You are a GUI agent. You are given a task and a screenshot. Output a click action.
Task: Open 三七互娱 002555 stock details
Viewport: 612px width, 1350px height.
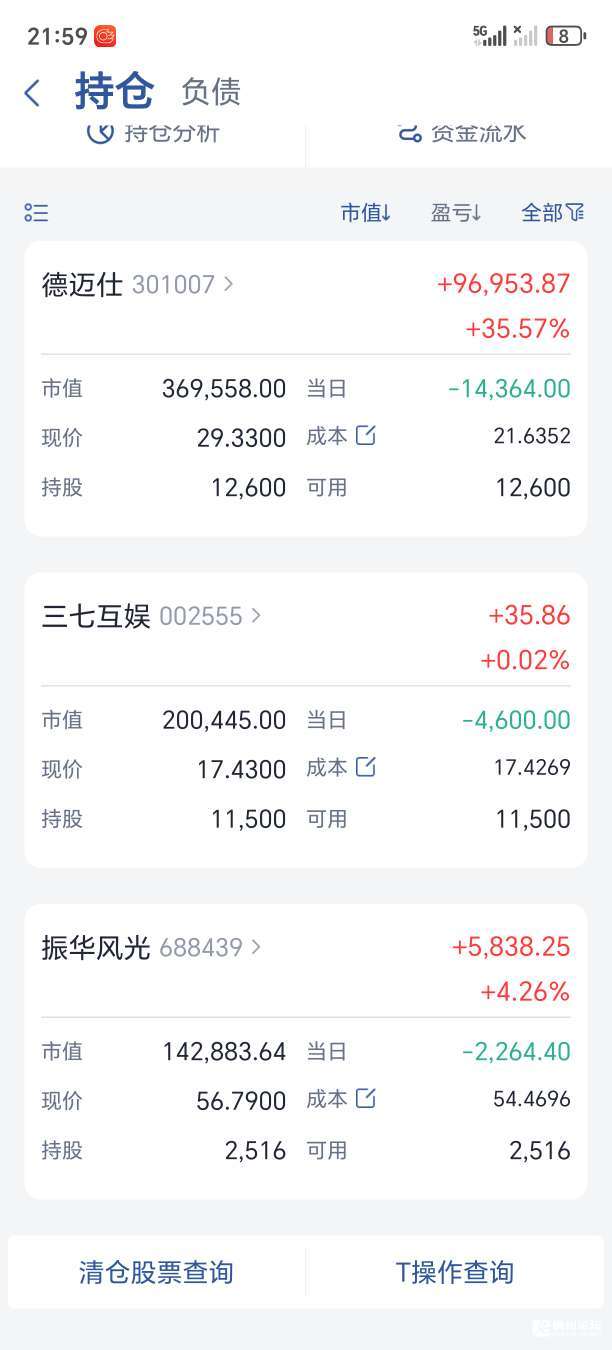click(x=151, y=616)
